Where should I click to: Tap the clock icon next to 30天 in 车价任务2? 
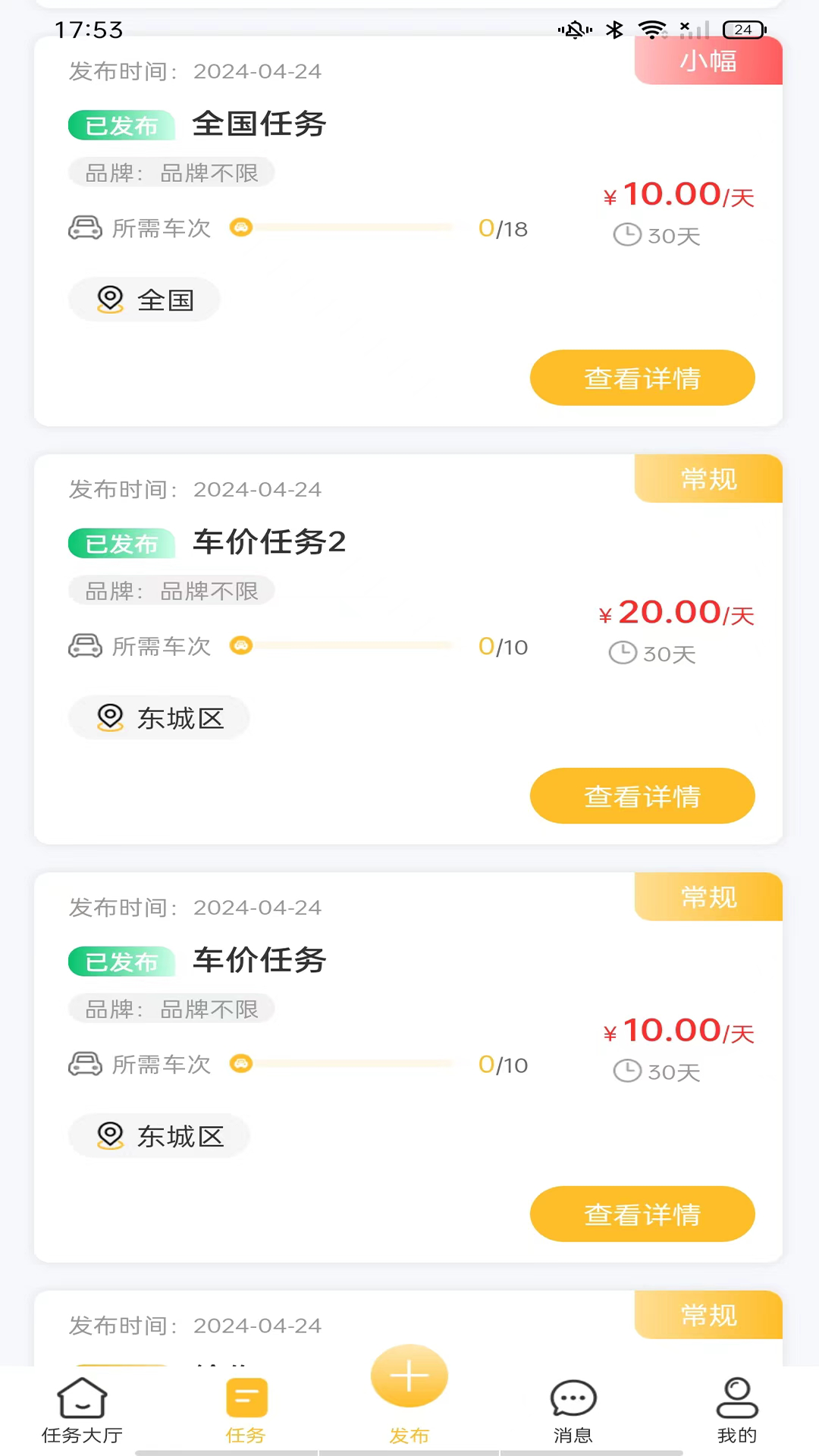click(623, 651)
